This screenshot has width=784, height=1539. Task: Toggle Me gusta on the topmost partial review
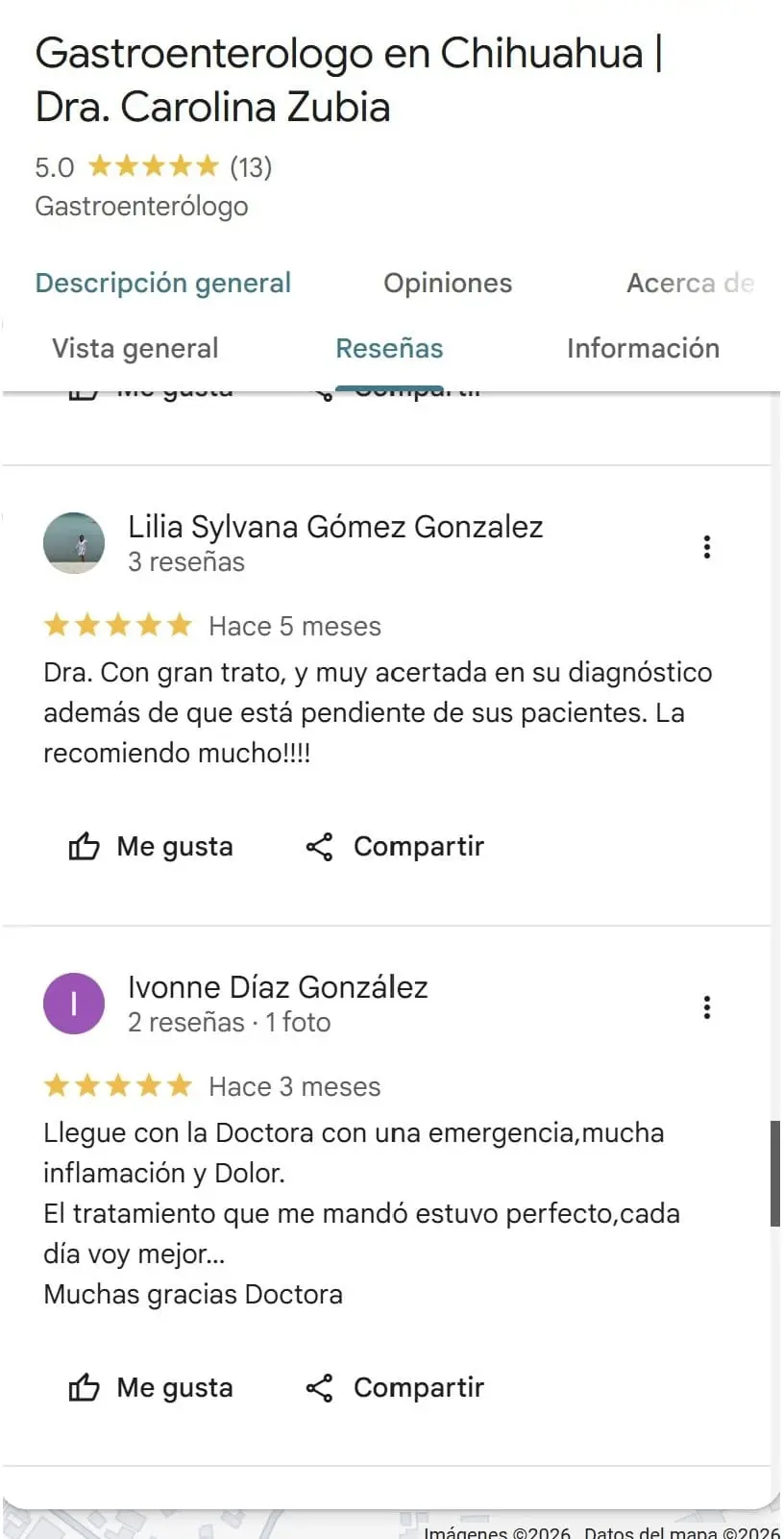pyautogui.click(x=151, y=387)
